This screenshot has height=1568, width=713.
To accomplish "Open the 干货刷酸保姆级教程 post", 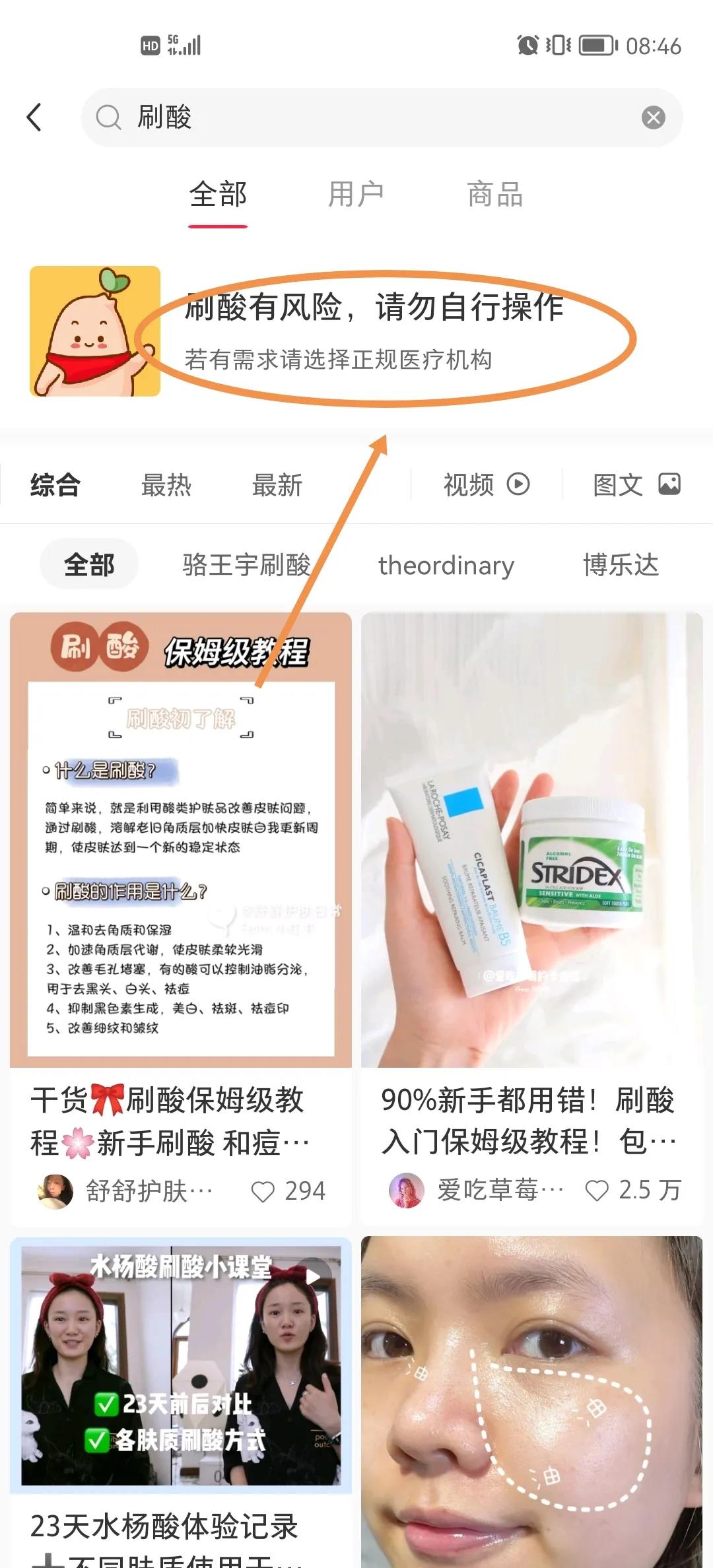I will [180, 838].
